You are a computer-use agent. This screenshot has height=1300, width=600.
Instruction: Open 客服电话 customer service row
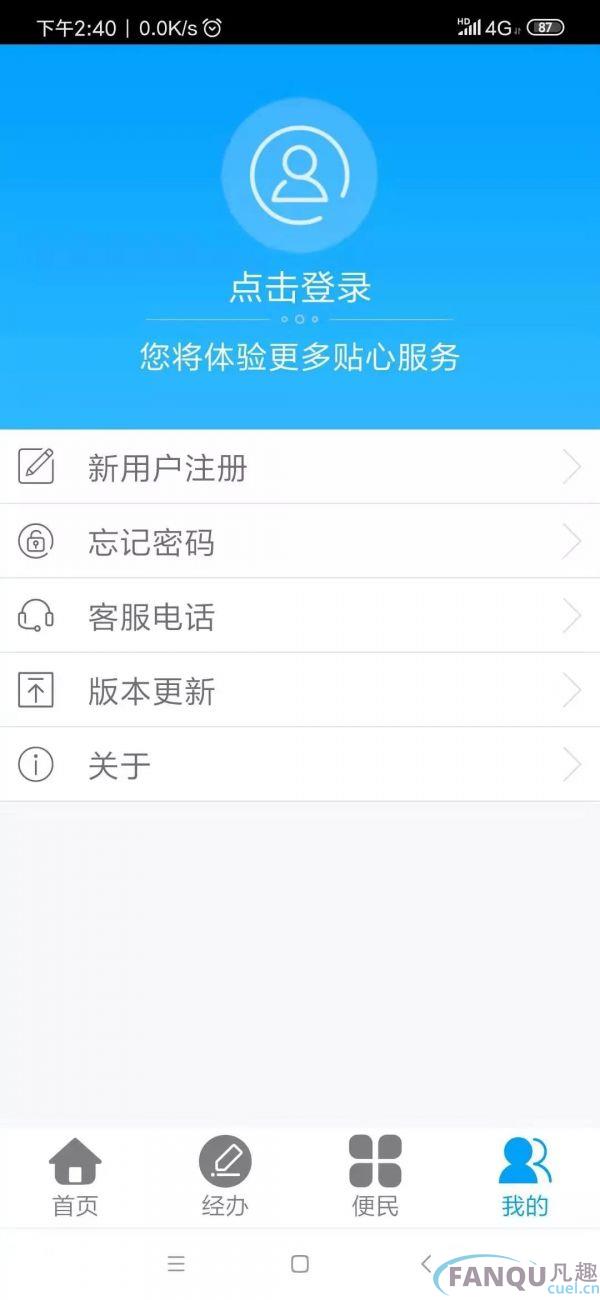point(300,616)
